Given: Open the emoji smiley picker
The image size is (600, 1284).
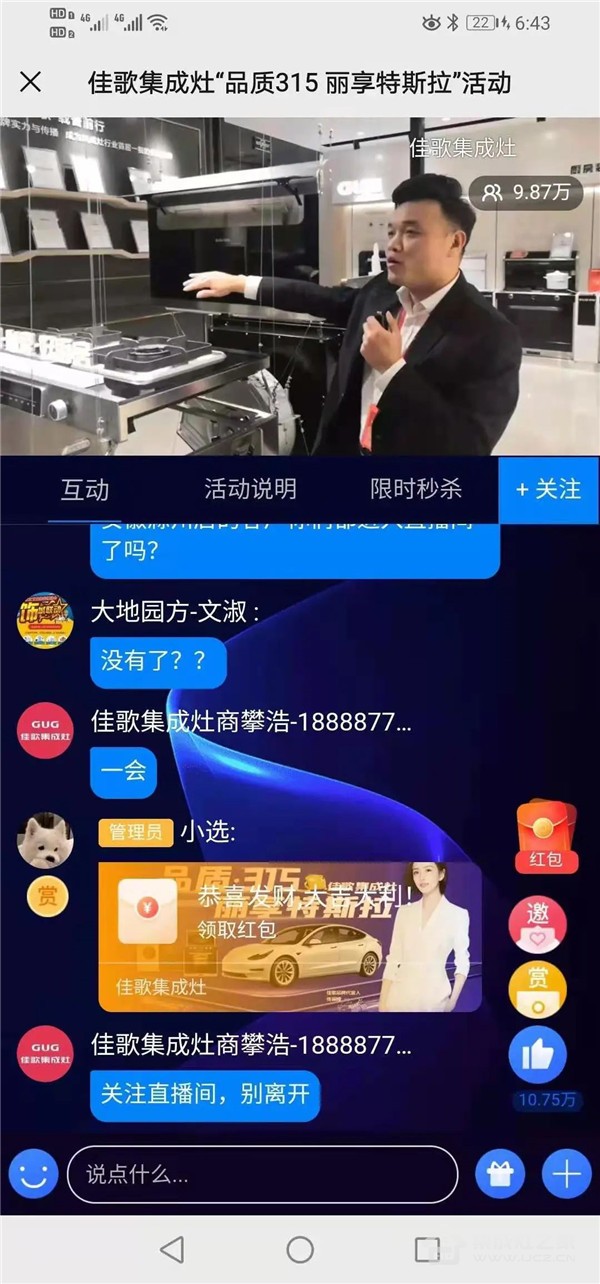Looking at the screenshot, I should click(33, 1174).
